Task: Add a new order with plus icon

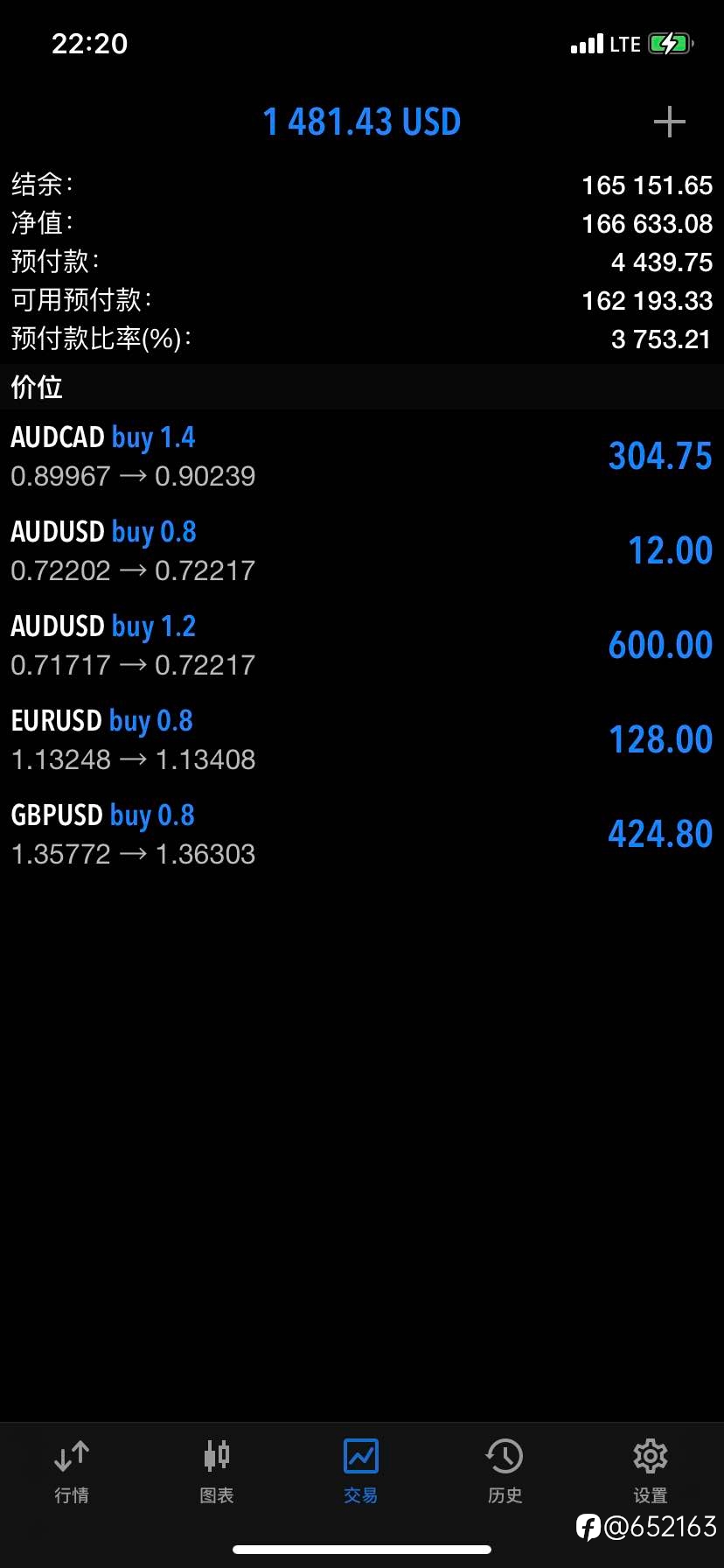Action: (x=669, y=122)
